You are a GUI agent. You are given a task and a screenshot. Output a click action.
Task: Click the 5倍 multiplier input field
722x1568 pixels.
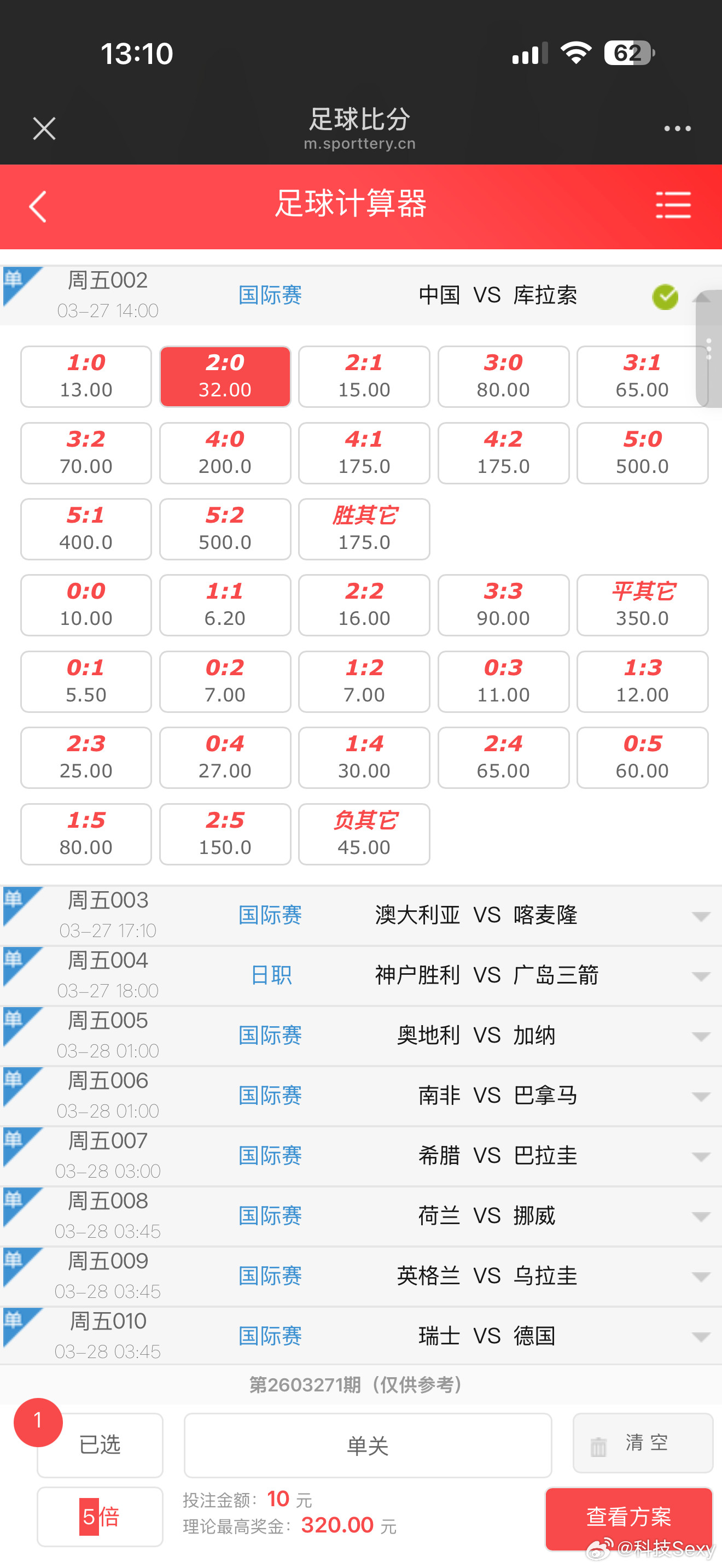click(99, 1517)
